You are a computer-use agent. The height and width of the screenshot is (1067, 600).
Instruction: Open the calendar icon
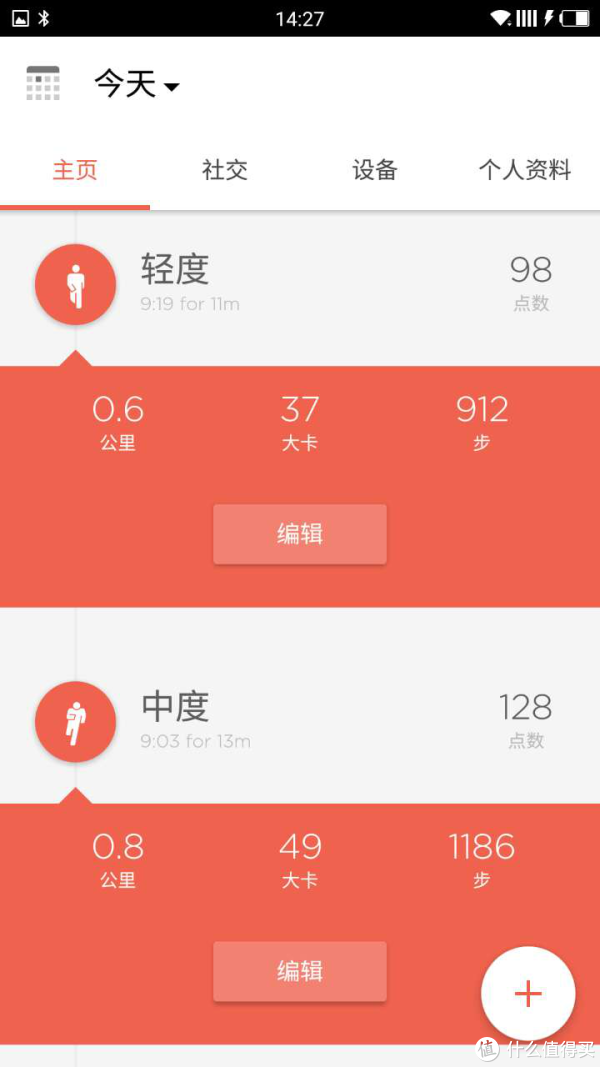click(43, 83)
